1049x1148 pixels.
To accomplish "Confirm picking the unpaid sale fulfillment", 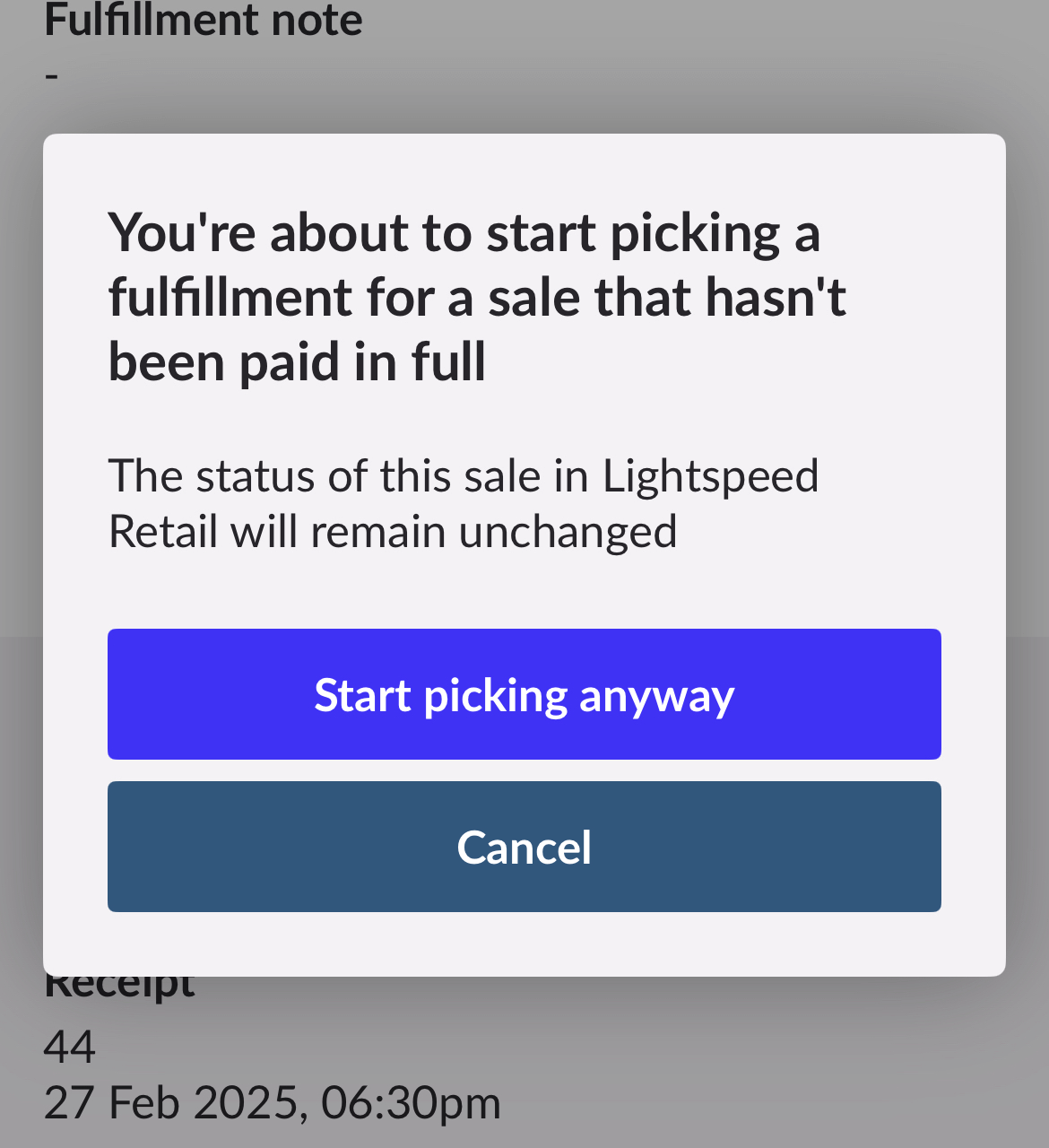I will tap(524, 694).
